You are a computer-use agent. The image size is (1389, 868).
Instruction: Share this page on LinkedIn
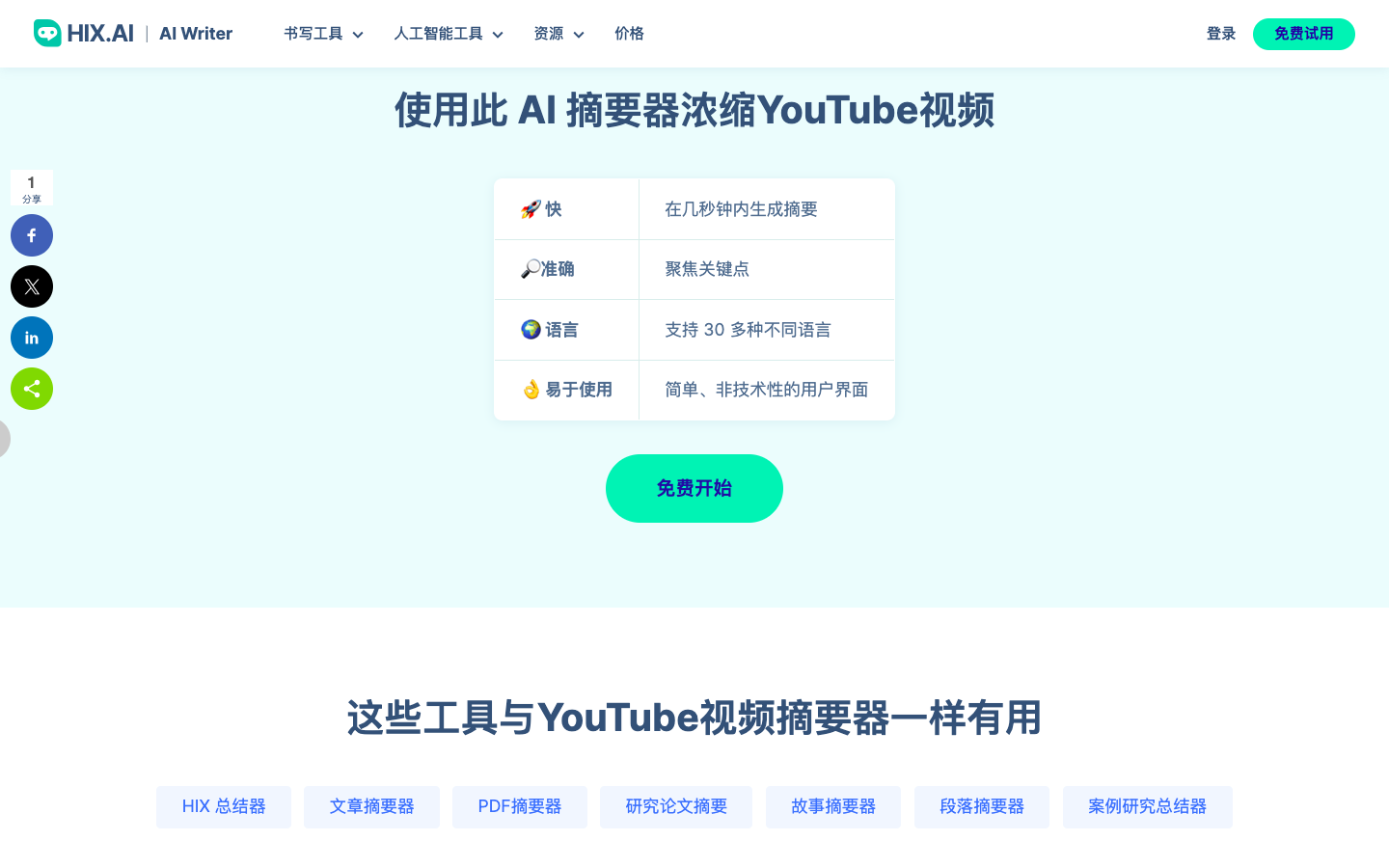[x=32, y=338]
